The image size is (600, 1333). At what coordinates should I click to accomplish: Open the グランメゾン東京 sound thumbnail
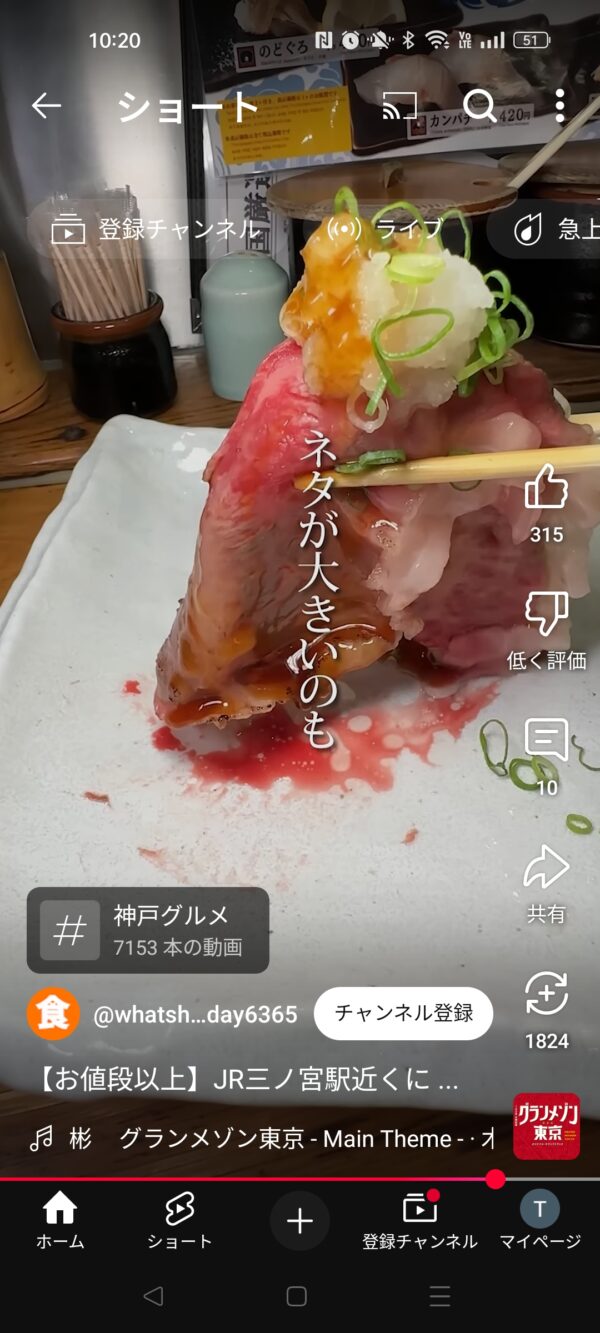[546, 1126]
